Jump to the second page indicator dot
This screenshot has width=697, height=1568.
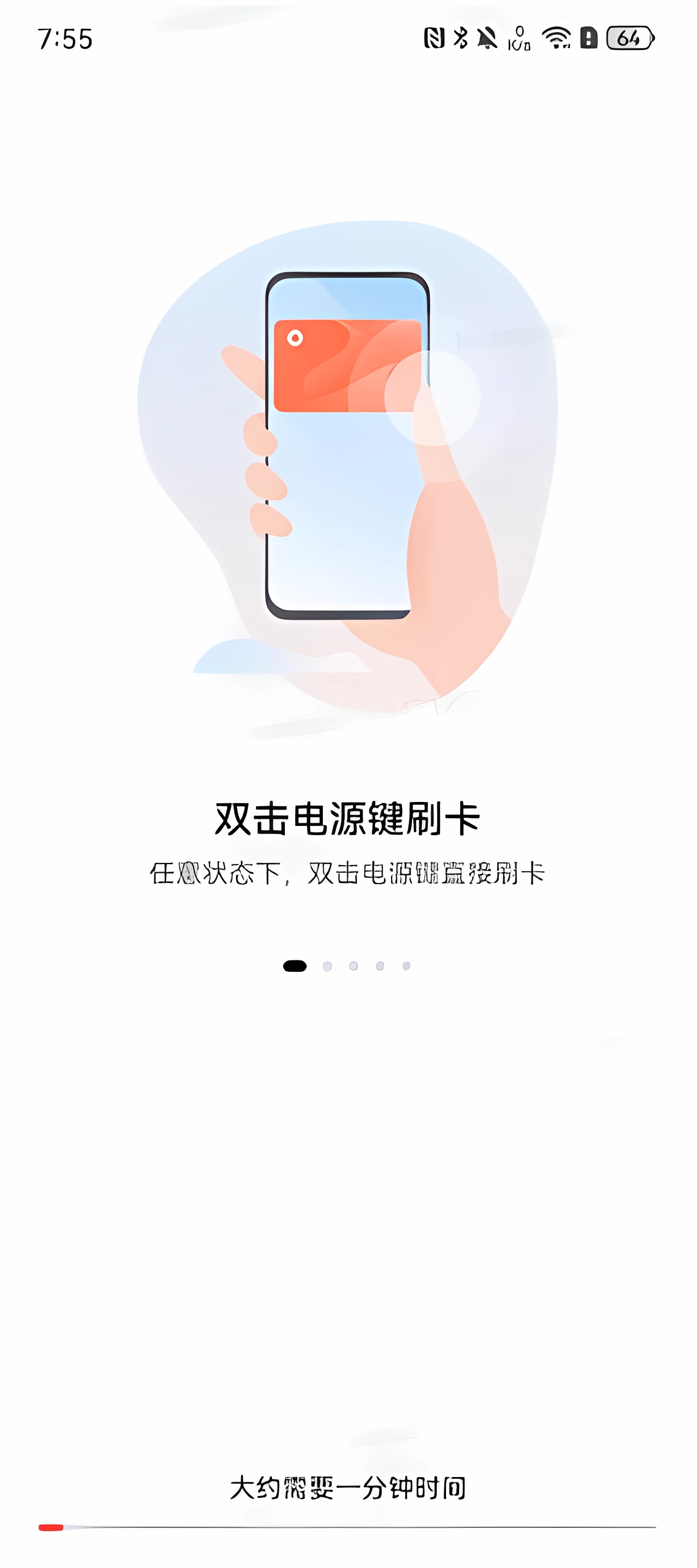tap(327, 966)
